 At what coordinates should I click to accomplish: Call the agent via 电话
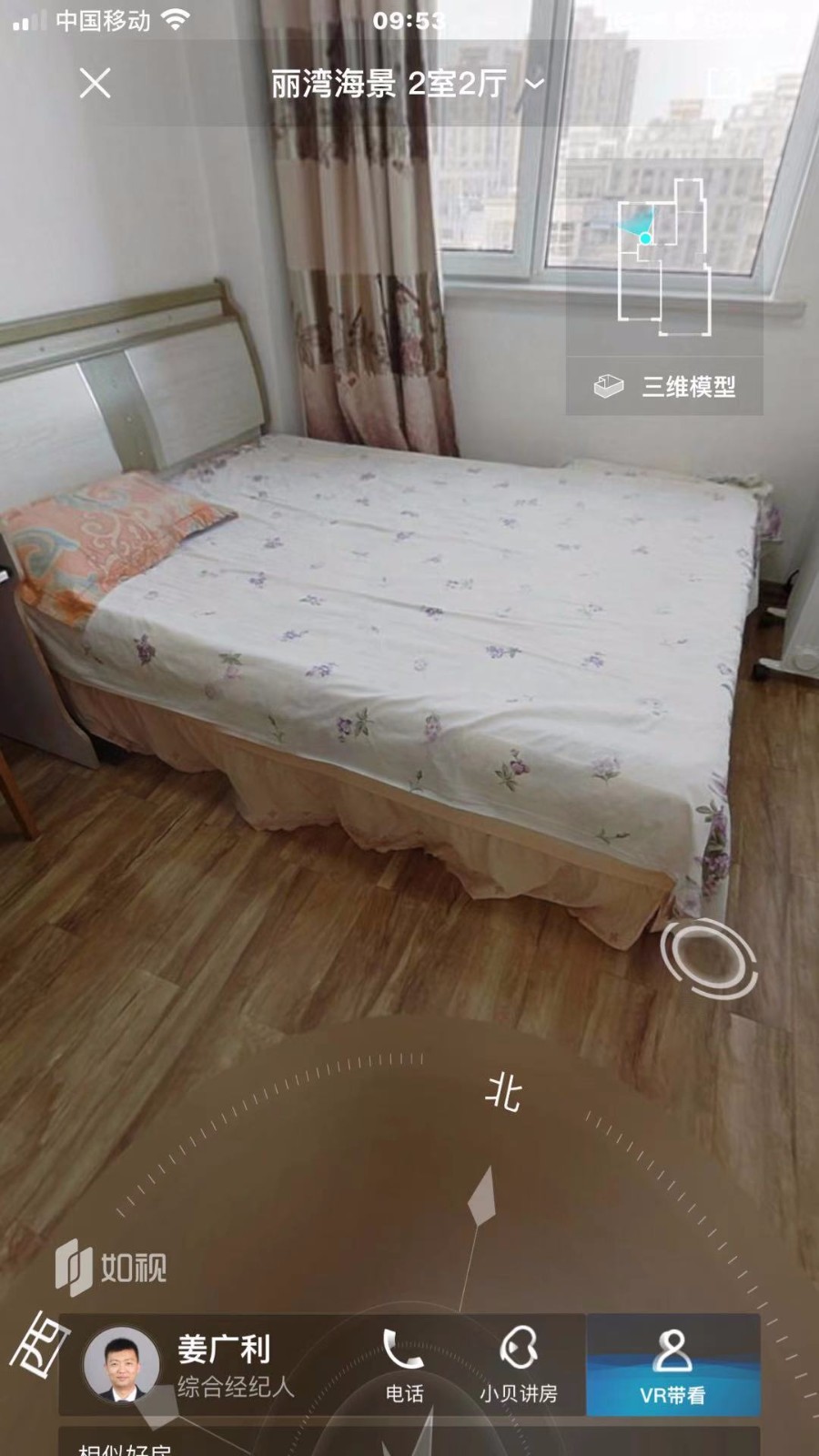[x=404, y=1365]
